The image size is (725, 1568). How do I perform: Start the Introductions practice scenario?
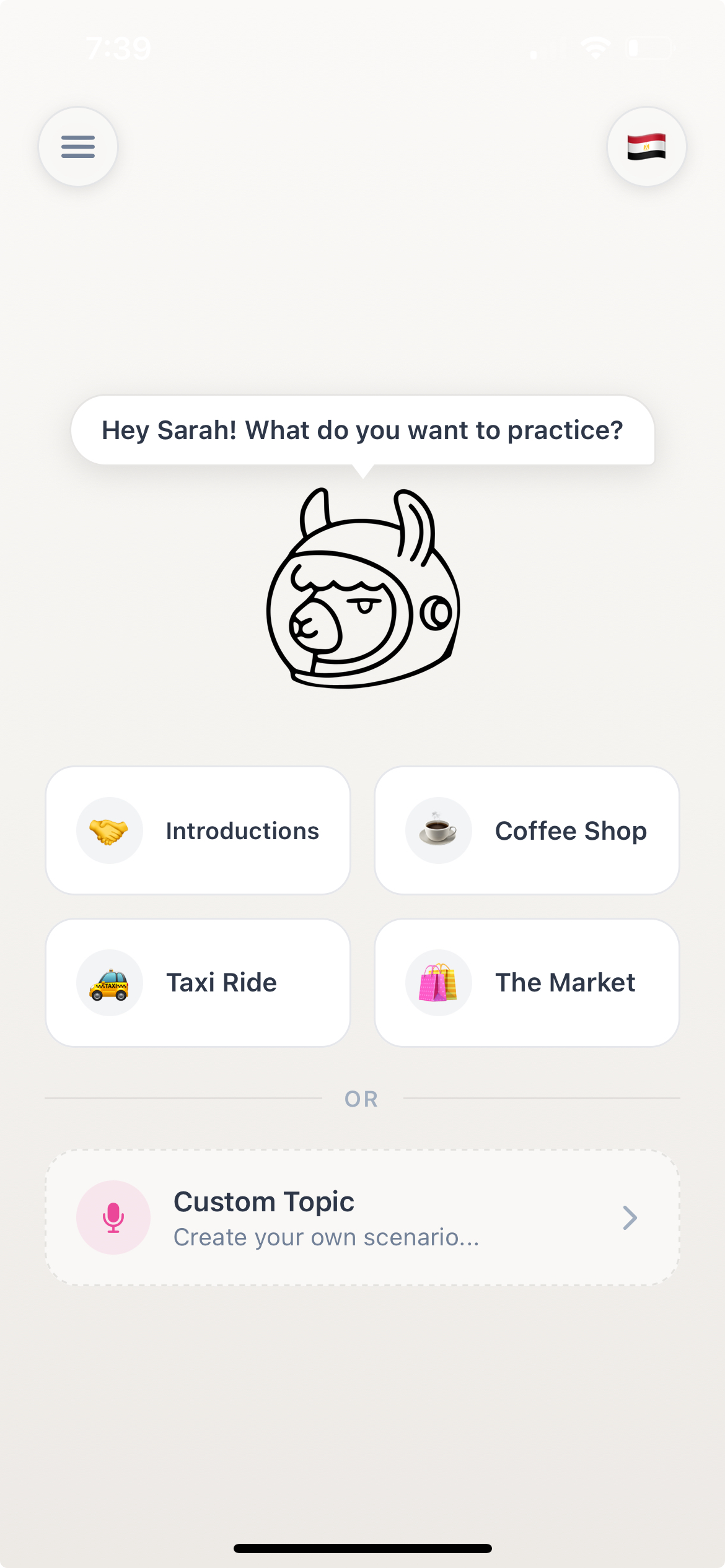point(197,830)
